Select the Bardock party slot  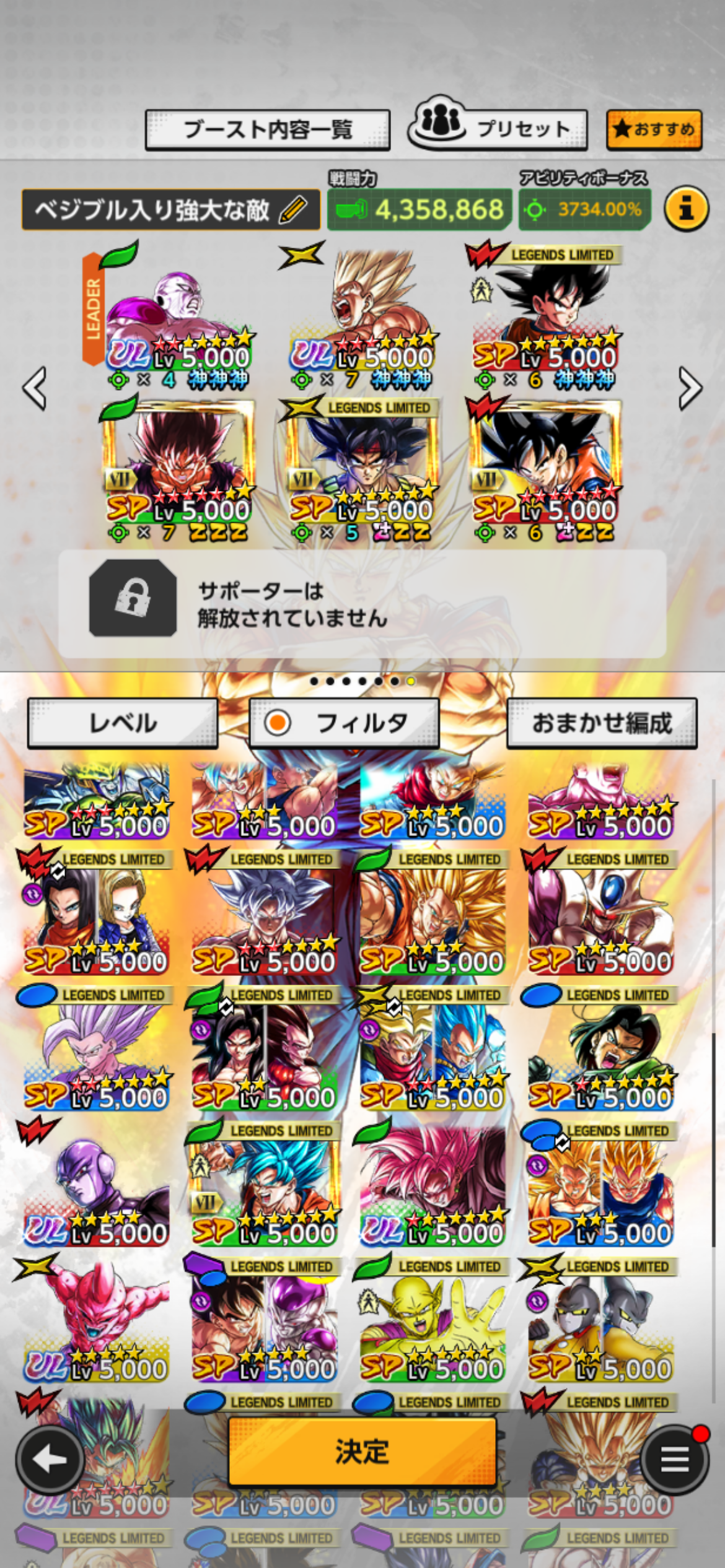(362, 471)
